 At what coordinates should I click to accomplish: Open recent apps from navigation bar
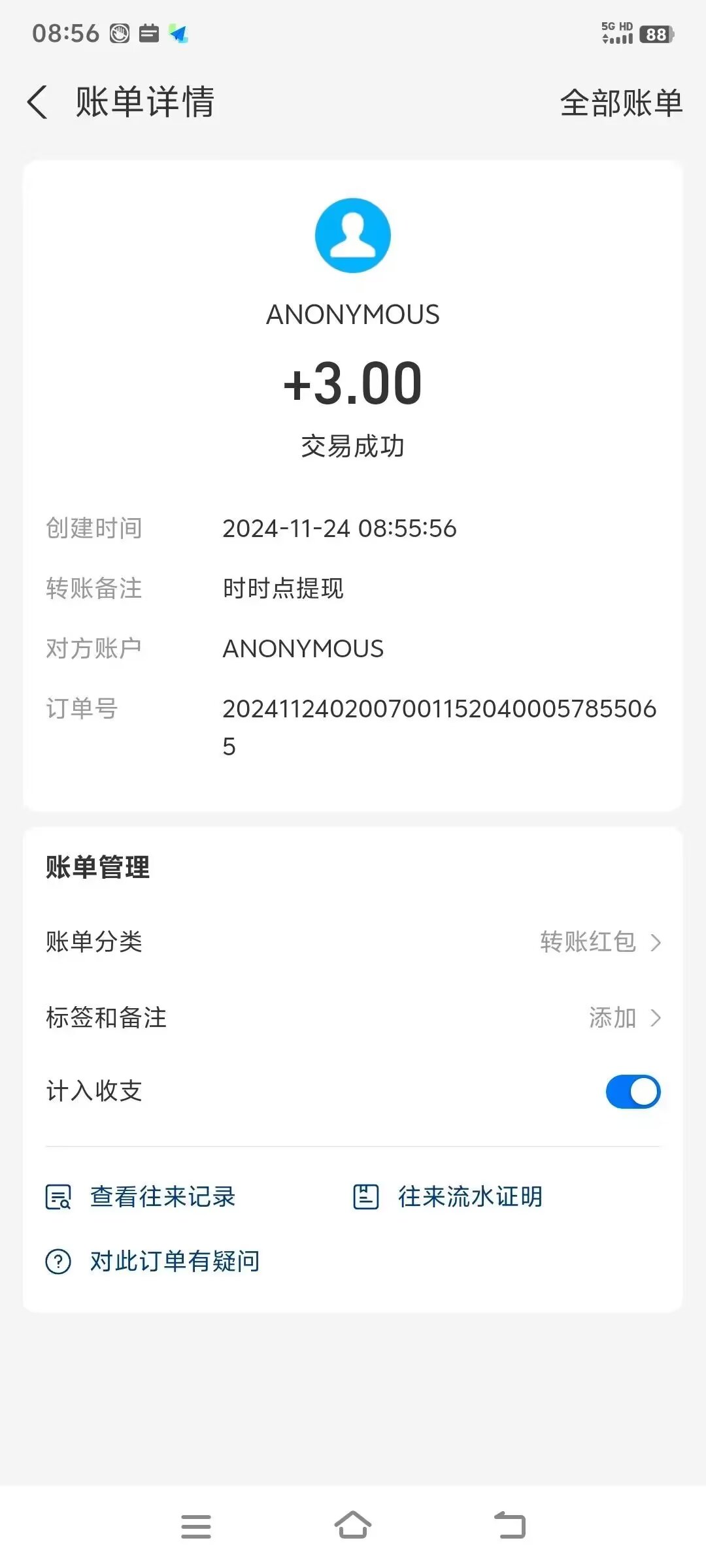(x=196, y=1526)
